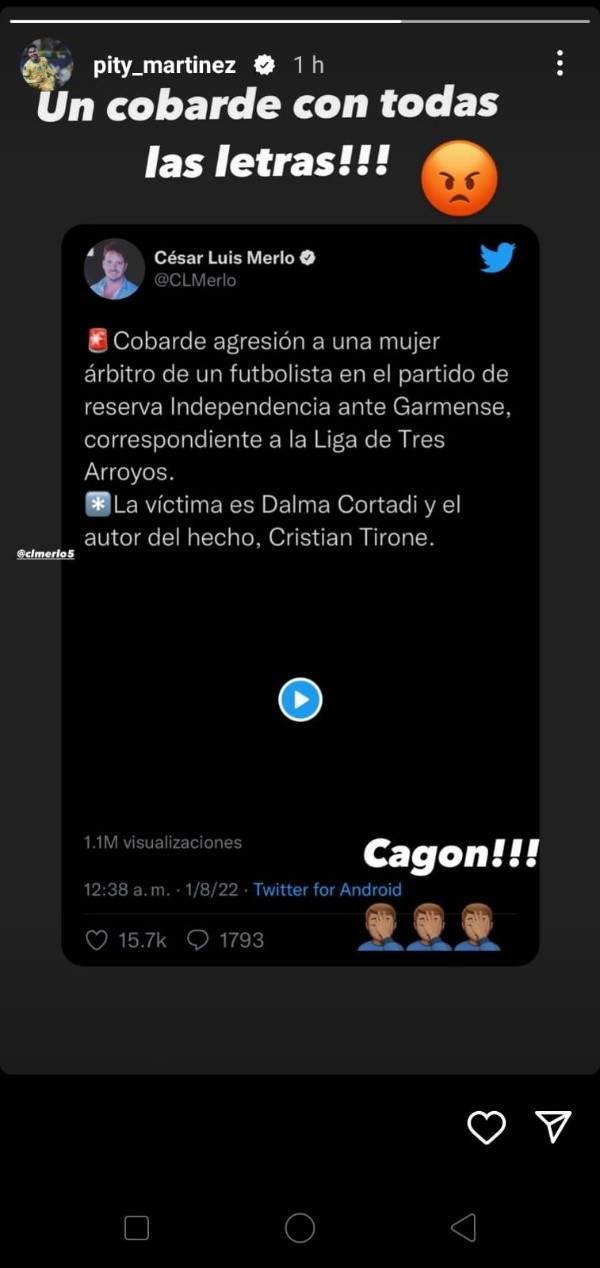
Task: Open the recent apps button
Action: [x=137, y=1228]
